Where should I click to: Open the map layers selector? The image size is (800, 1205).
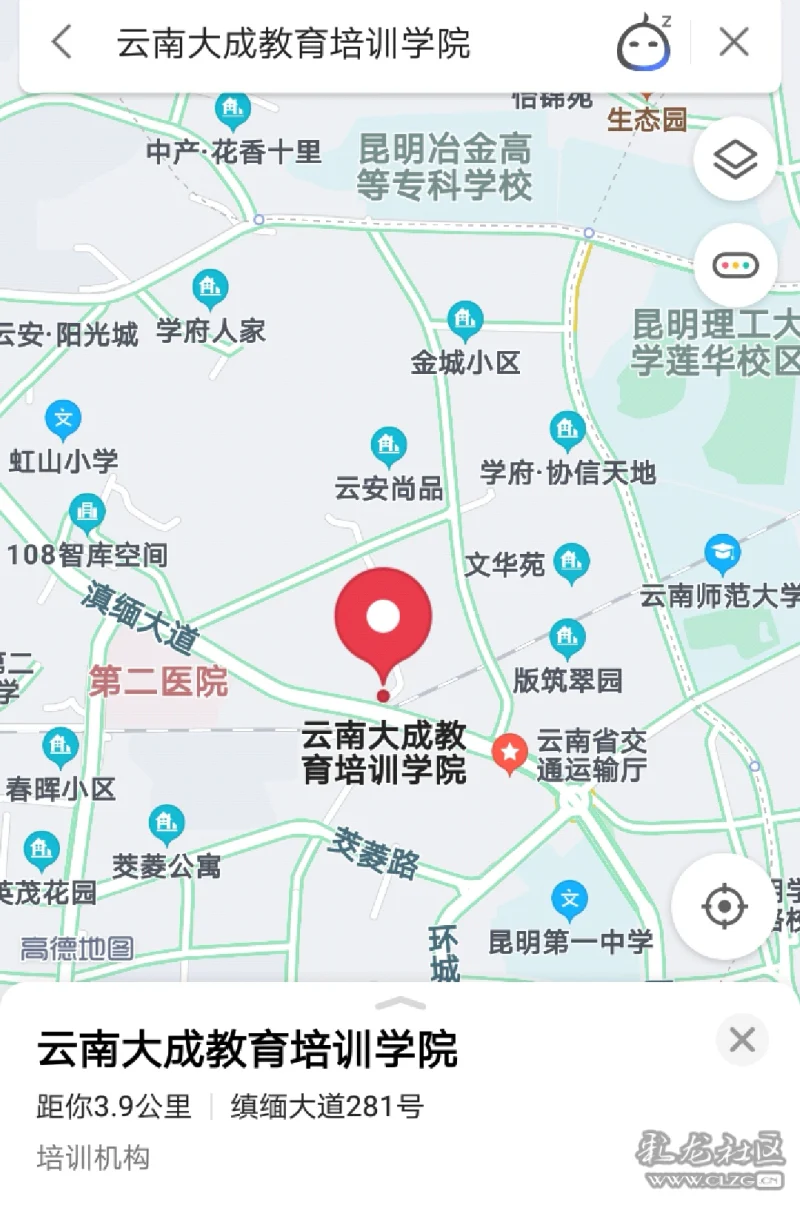pyautogui.click(x=735, y=159)
